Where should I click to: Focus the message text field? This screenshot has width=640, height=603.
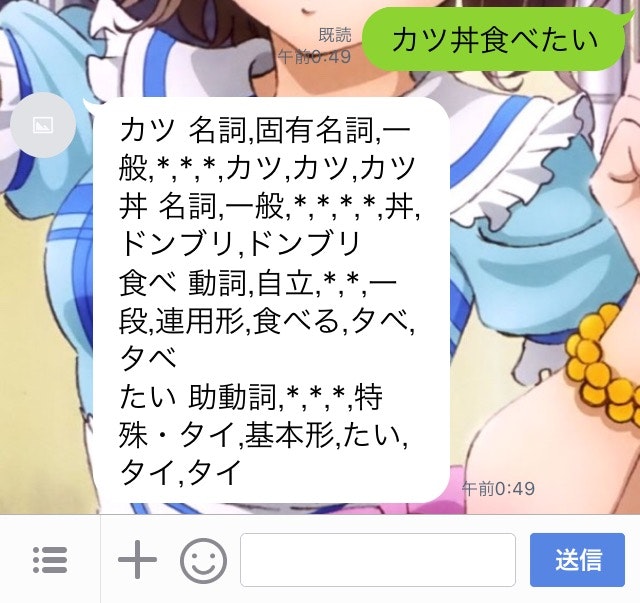point(378,559)
